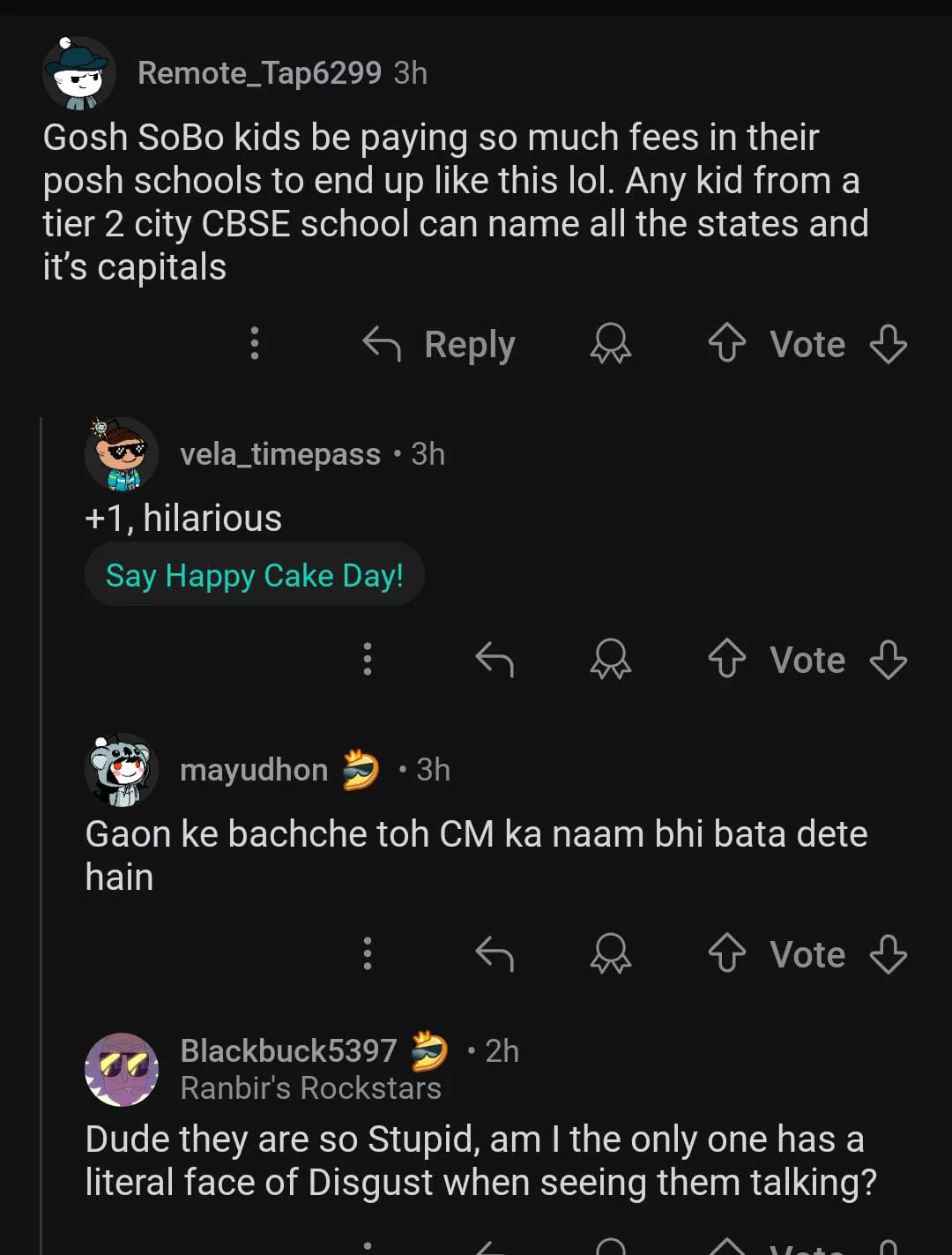Give award to Remote_Tap6299's comment

[610, 344]
